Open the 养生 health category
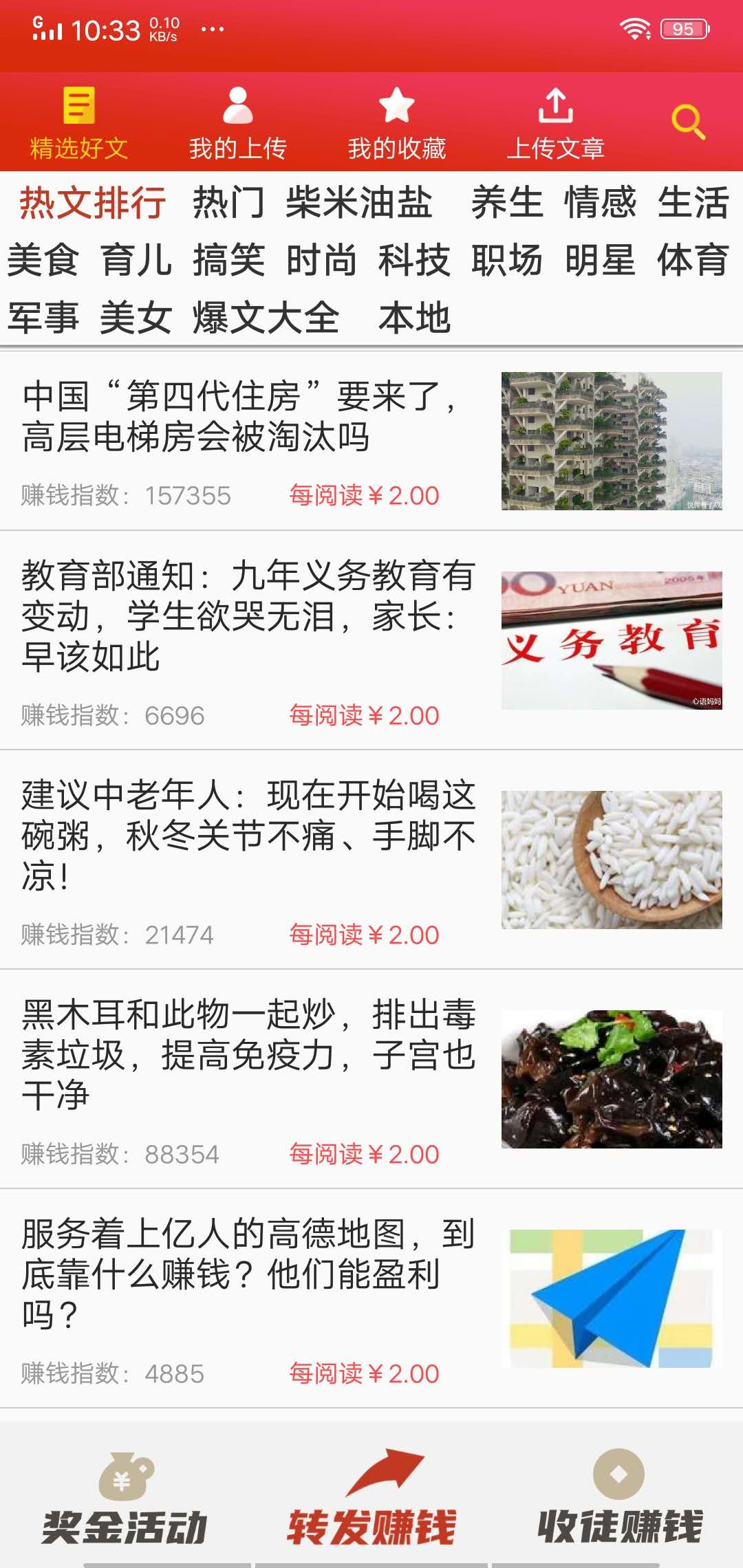 point(509,204)
